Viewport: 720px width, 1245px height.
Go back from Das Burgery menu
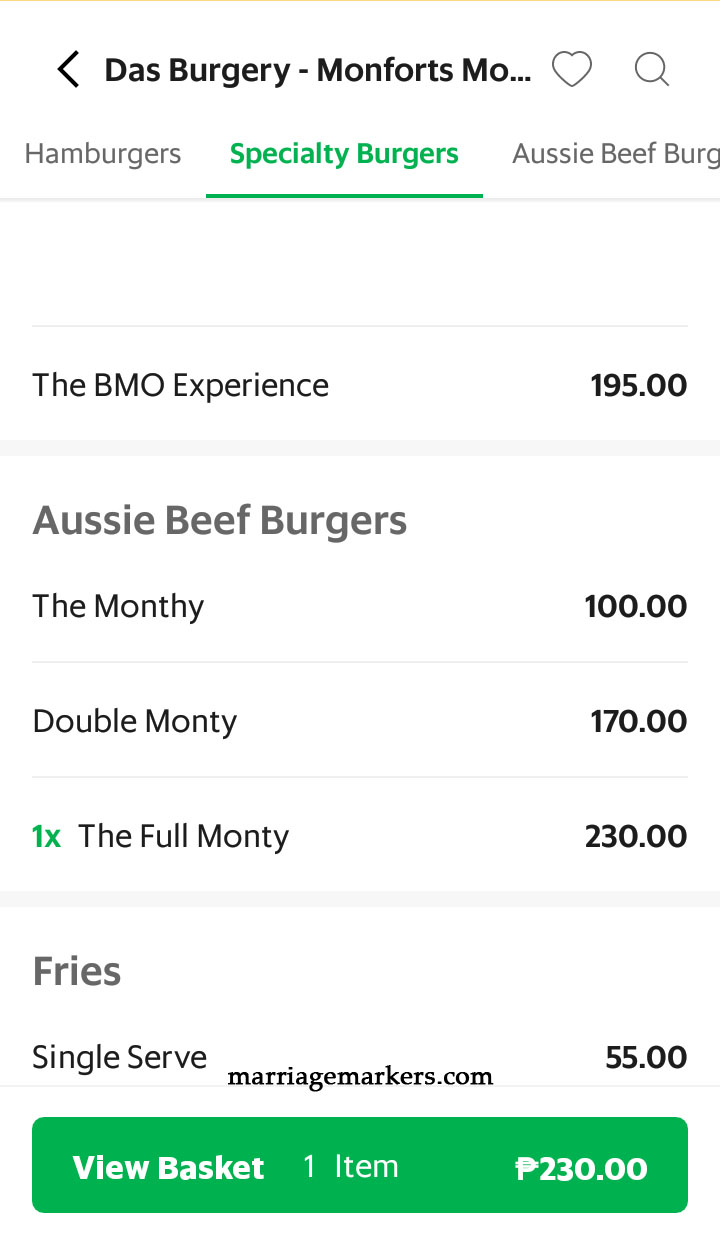(x=68, y=70)
